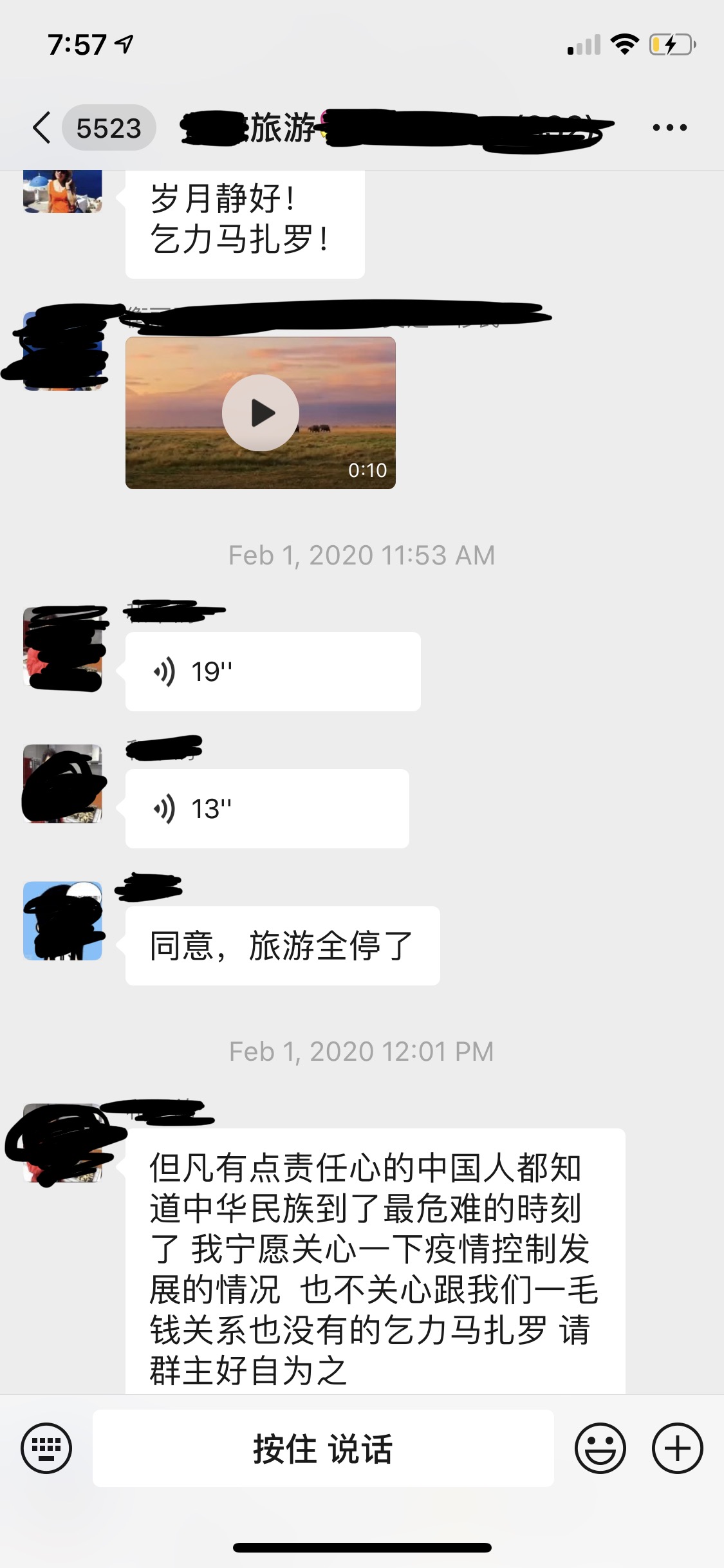Play the 13-second voice message
This screenshot has width=724, height=1568.
click(266, 808)
